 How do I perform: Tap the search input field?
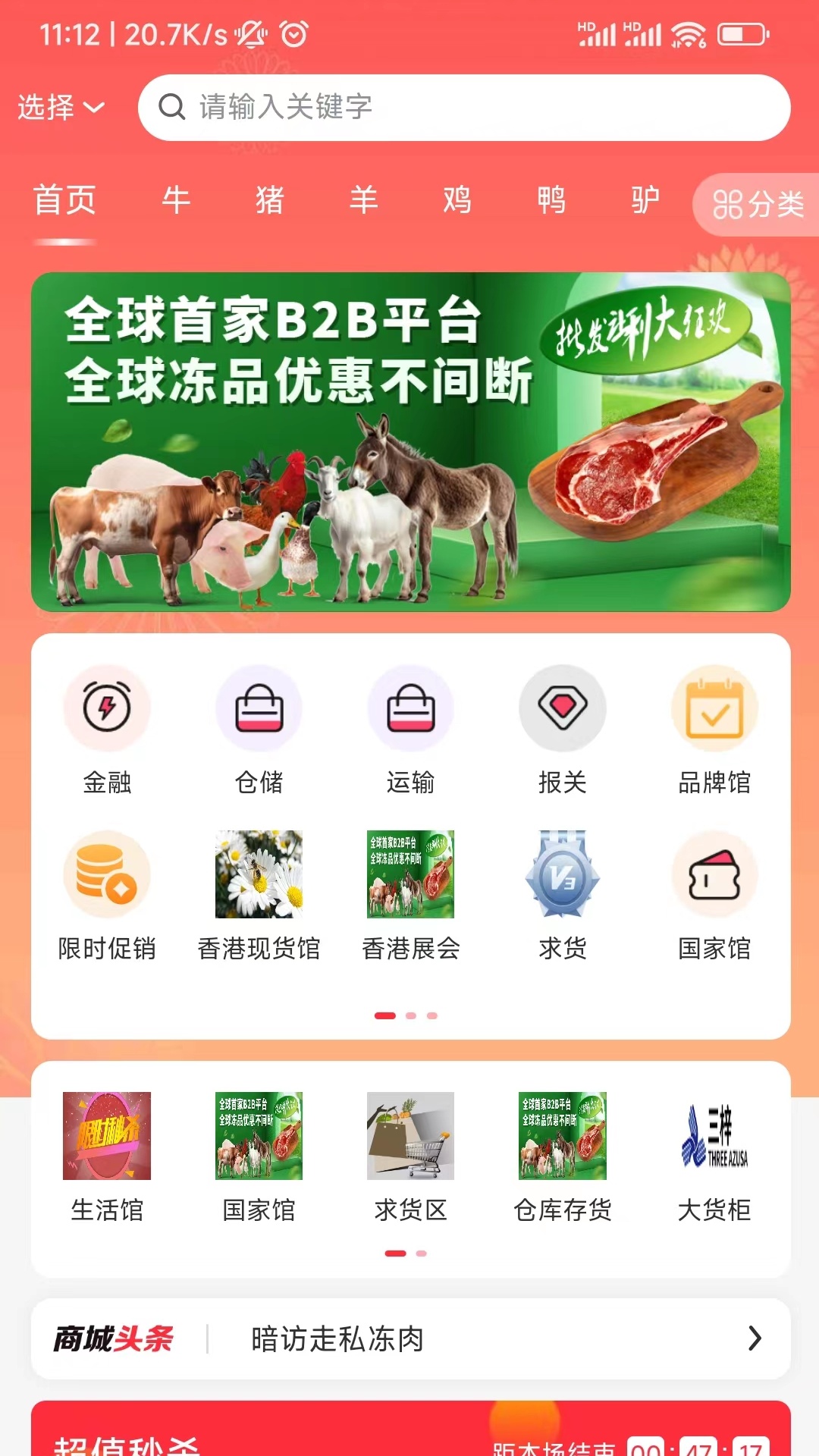coord(470,108)
